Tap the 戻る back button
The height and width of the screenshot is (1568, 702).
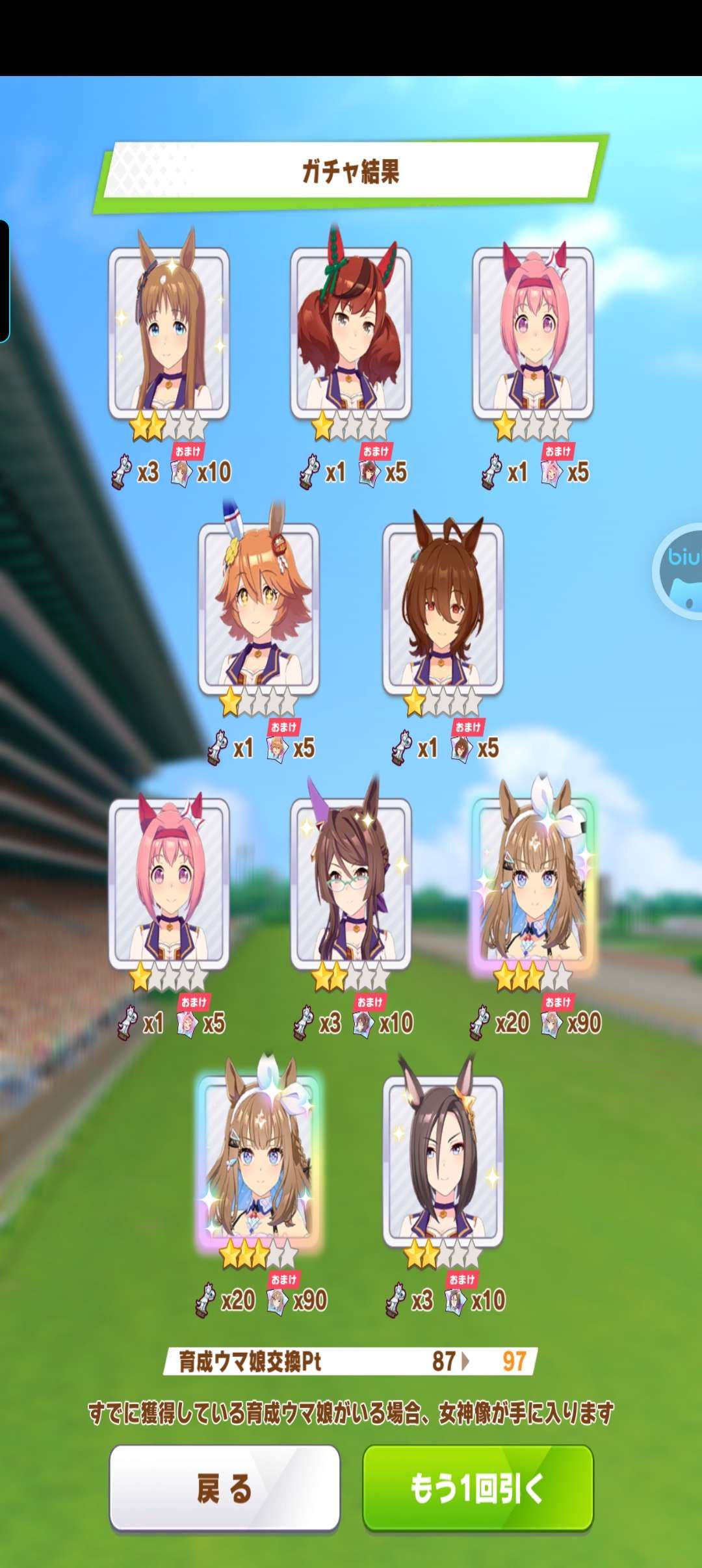(x=224, y=1487)
